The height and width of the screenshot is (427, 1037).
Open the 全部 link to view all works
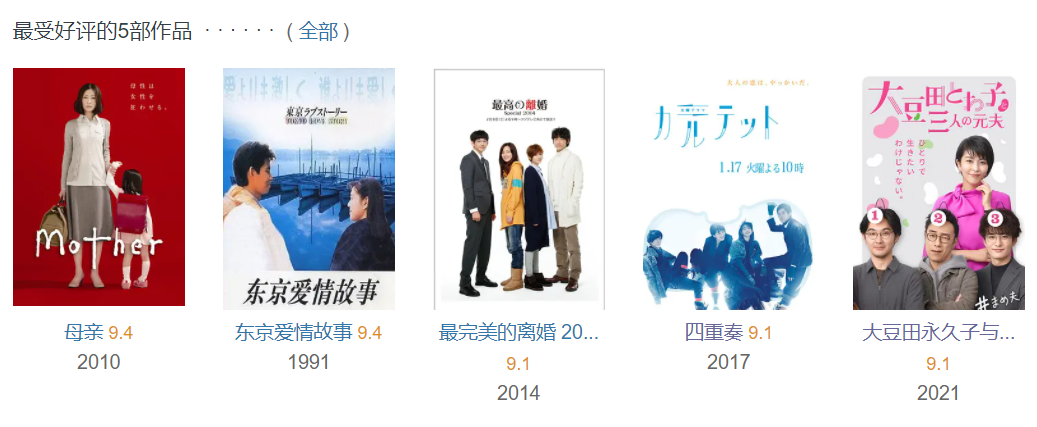pyautogui.click(x=318, y=31)
